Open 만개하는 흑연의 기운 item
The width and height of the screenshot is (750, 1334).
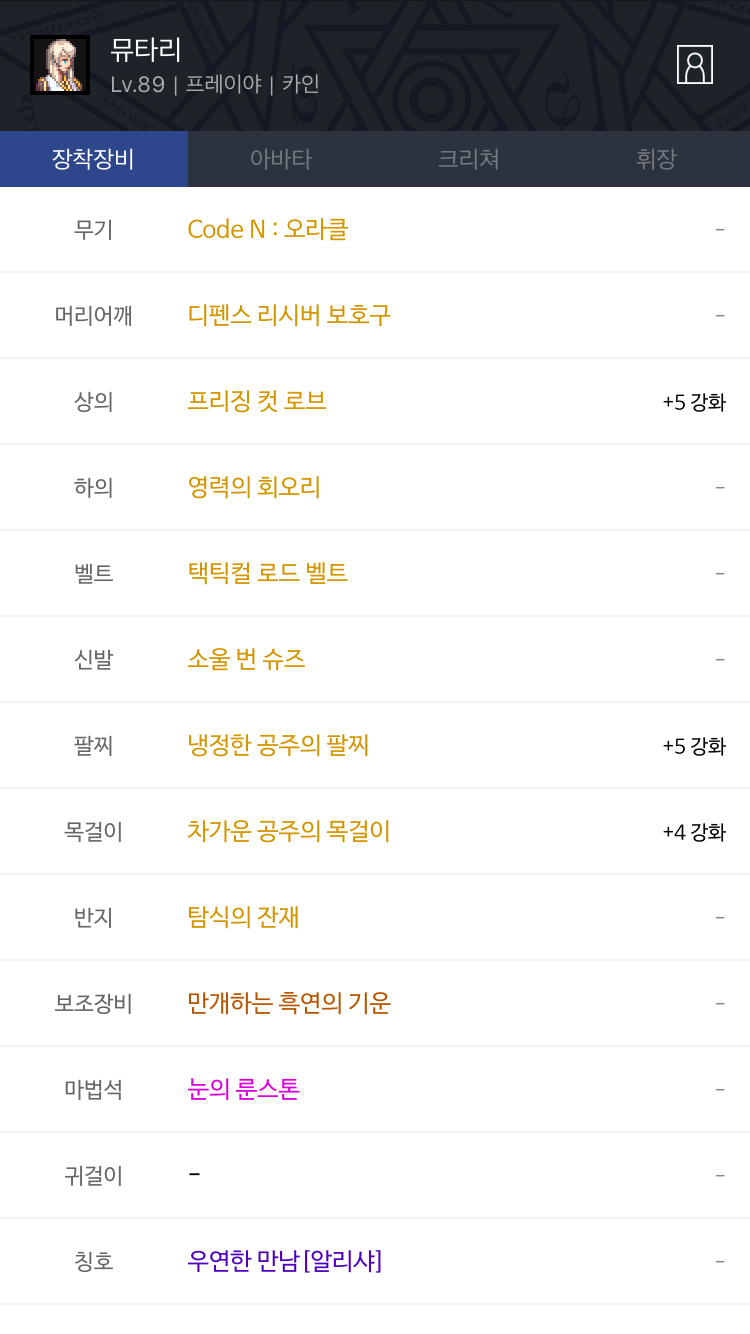tap(289, 1003)
